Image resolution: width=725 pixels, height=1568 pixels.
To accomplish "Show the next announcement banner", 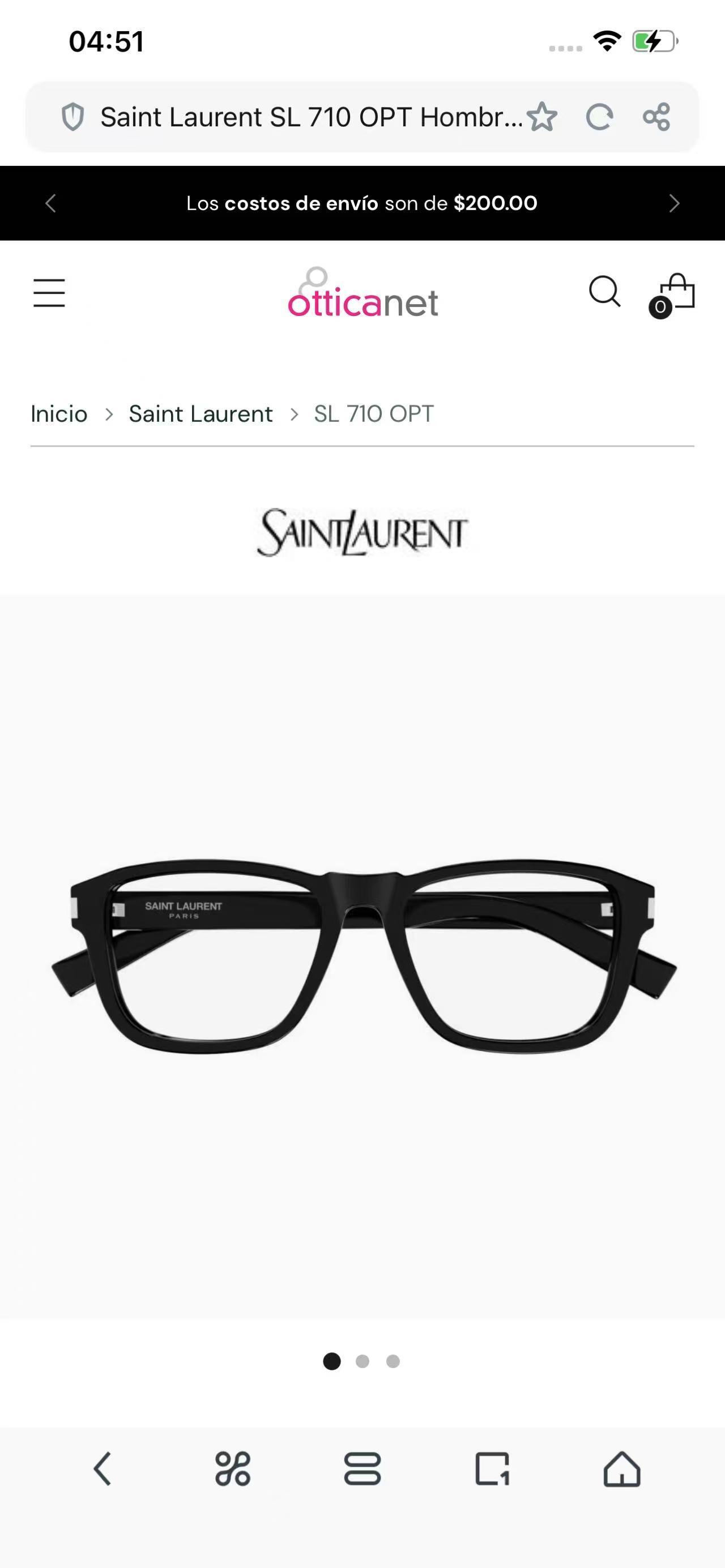I will tap(674, 203).
